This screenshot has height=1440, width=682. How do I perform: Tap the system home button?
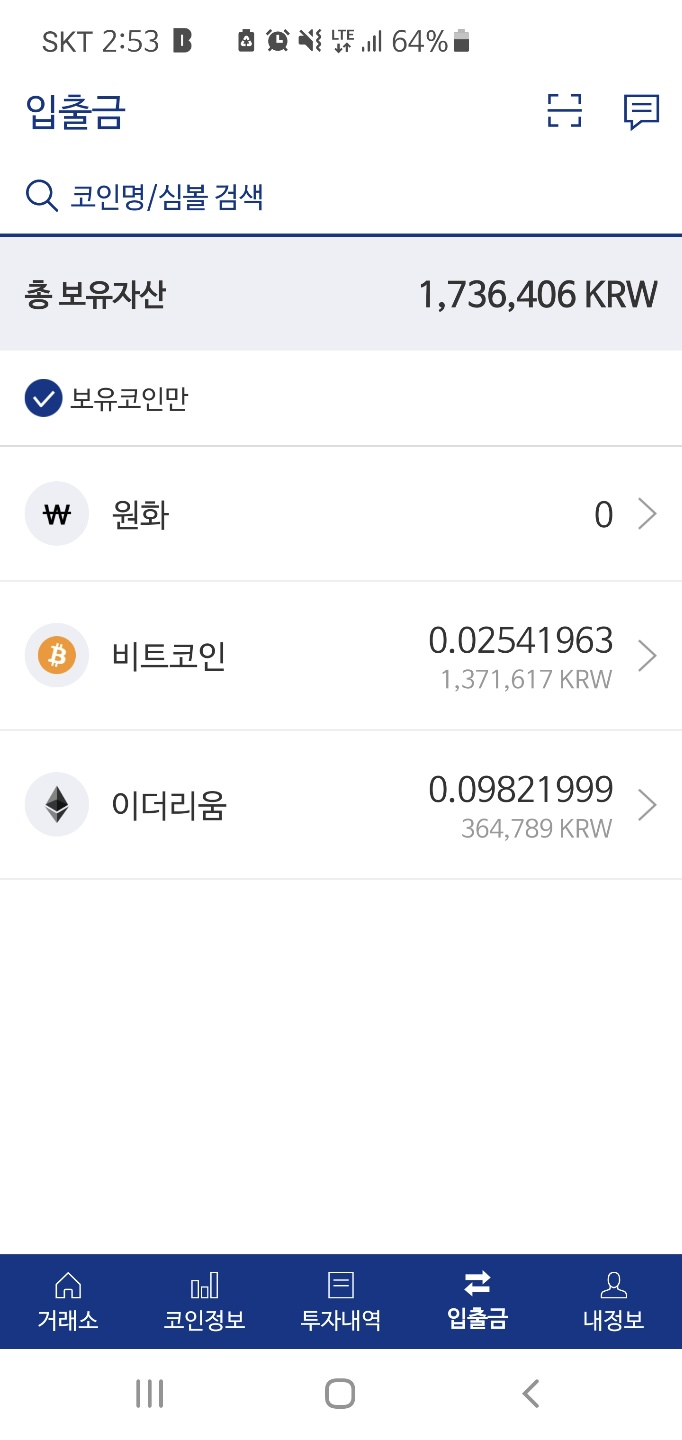tap(340, 1393)
